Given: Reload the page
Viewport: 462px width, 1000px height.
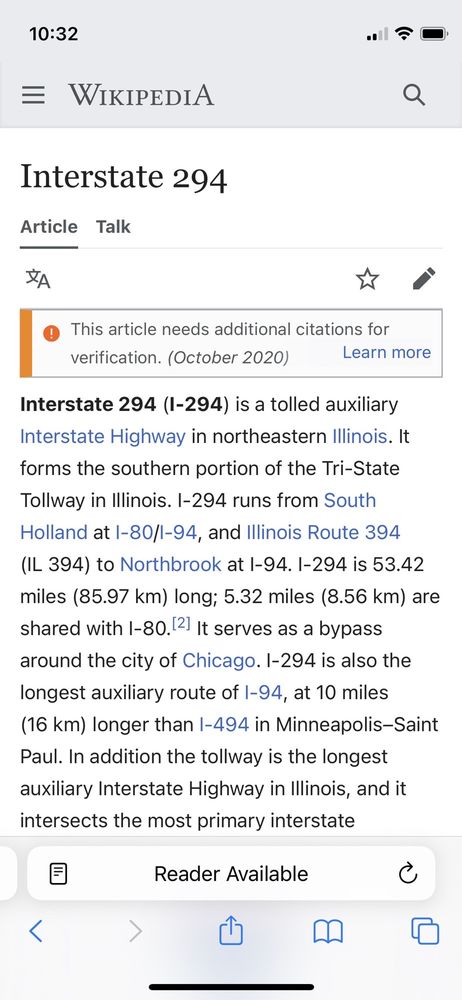Looking at the screenshot, I should click(x=408, y=874).
